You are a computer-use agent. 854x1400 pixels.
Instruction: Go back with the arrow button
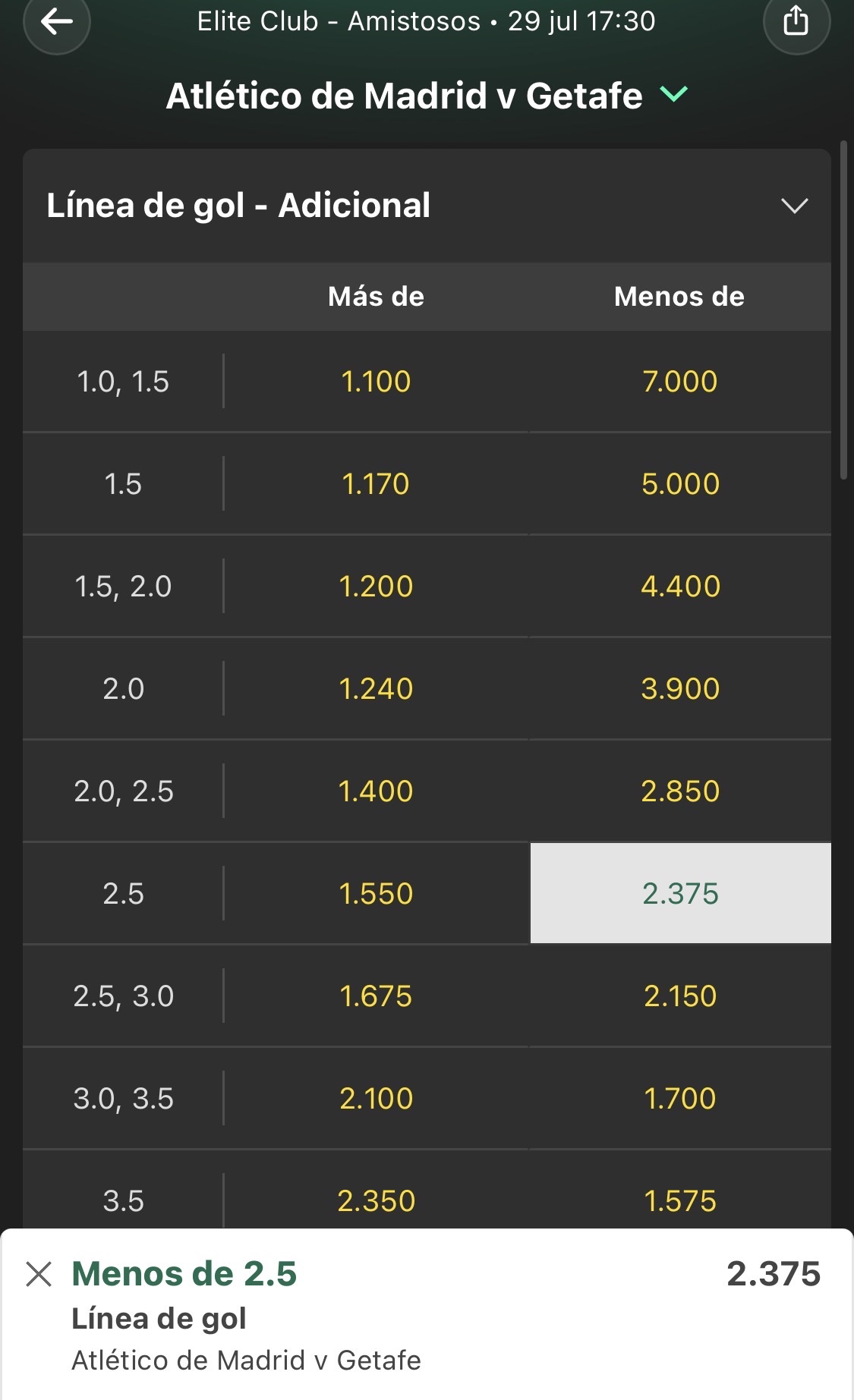[57, 21]
